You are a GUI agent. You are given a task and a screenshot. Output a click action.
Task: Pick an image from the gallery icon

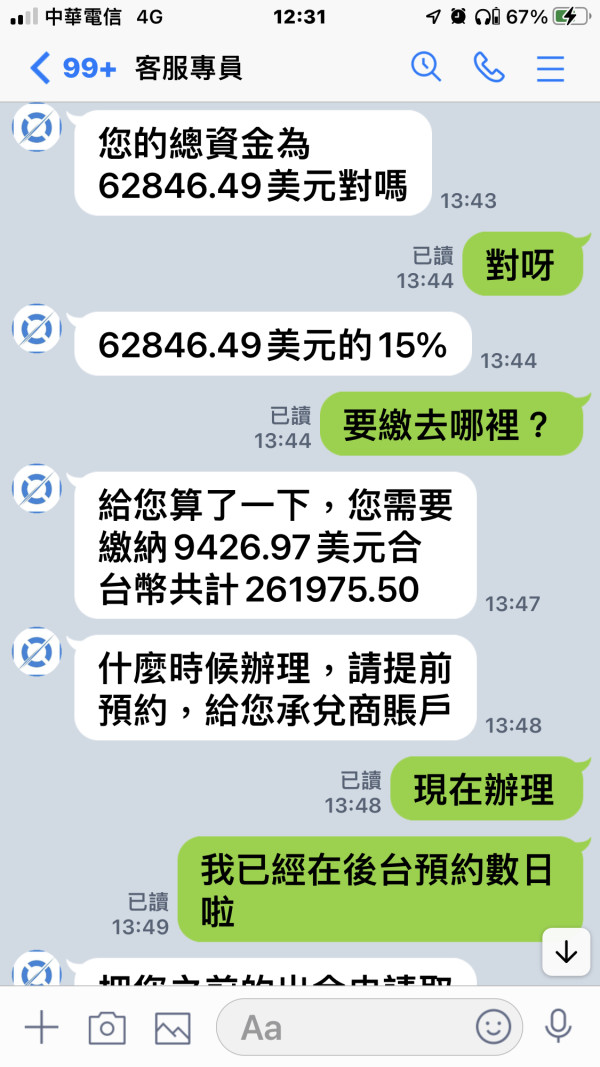[173, 1028]
